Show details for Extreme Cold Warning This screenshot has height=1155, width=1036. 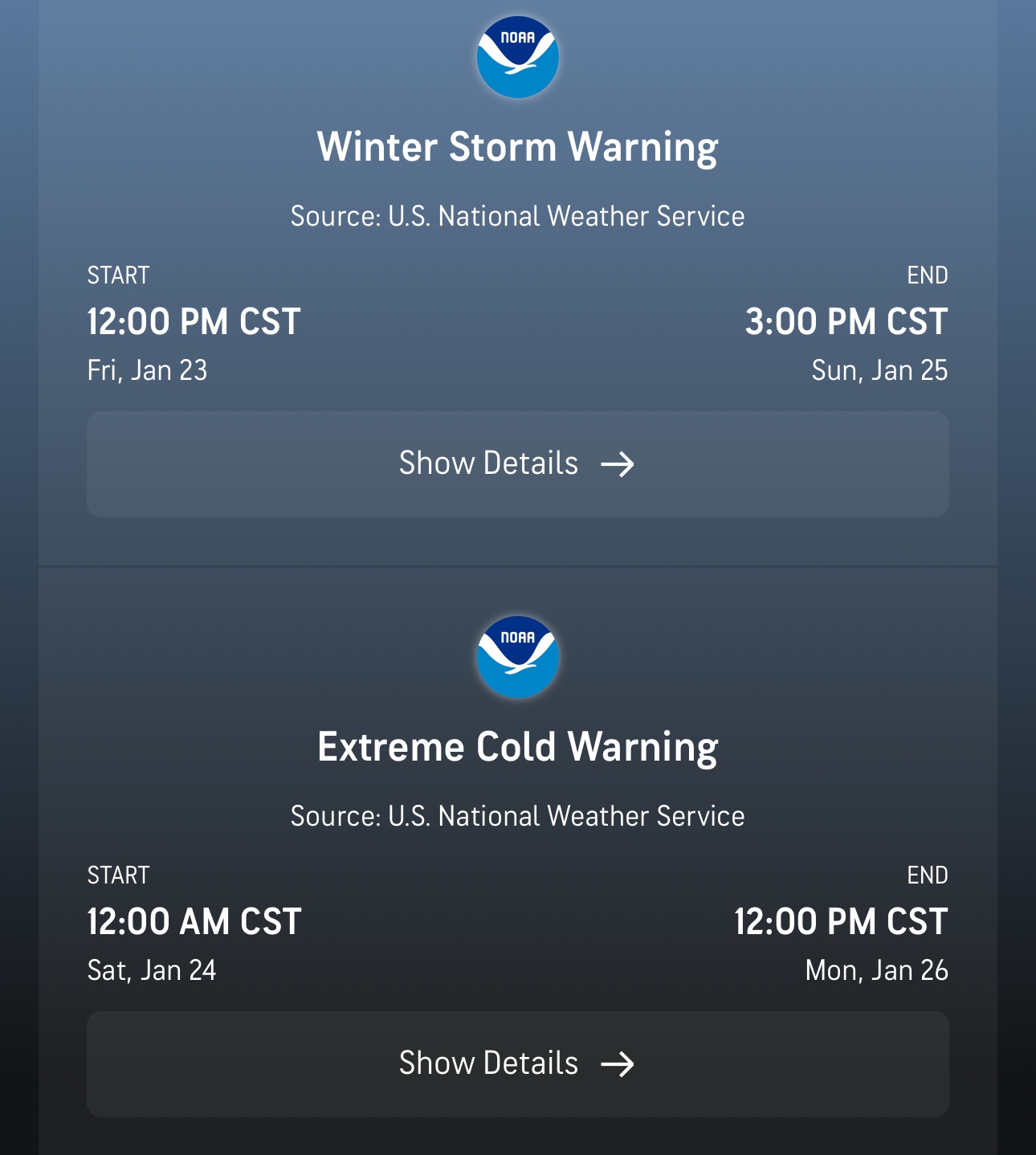(x=517, y=1063)
